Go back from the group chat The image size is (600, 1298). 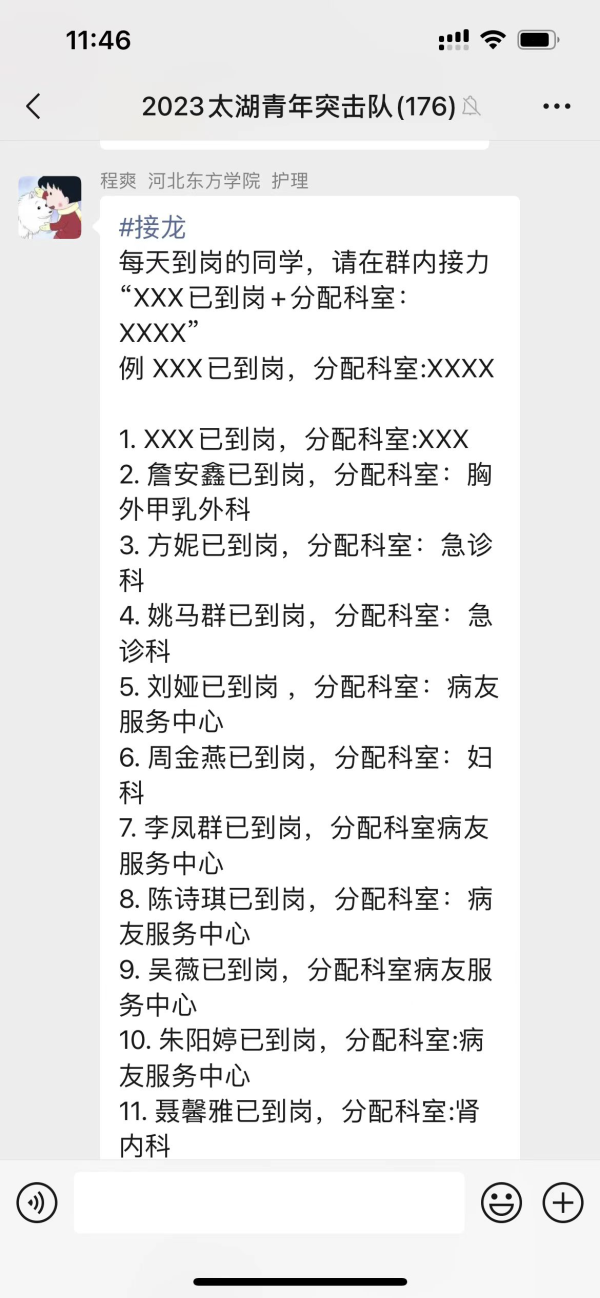33,106
